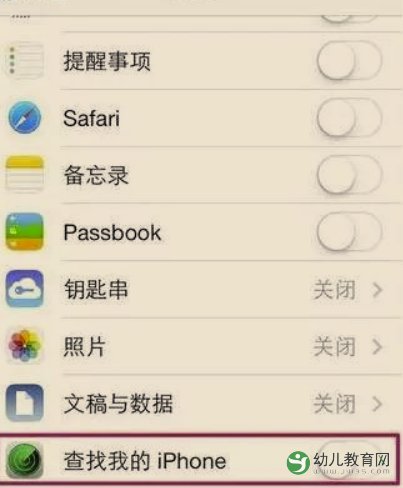Screen dimensions: 403x488
Task: Open the 文稿与数据 settings row
Action: pyautogui.click(x=201, y=403)
